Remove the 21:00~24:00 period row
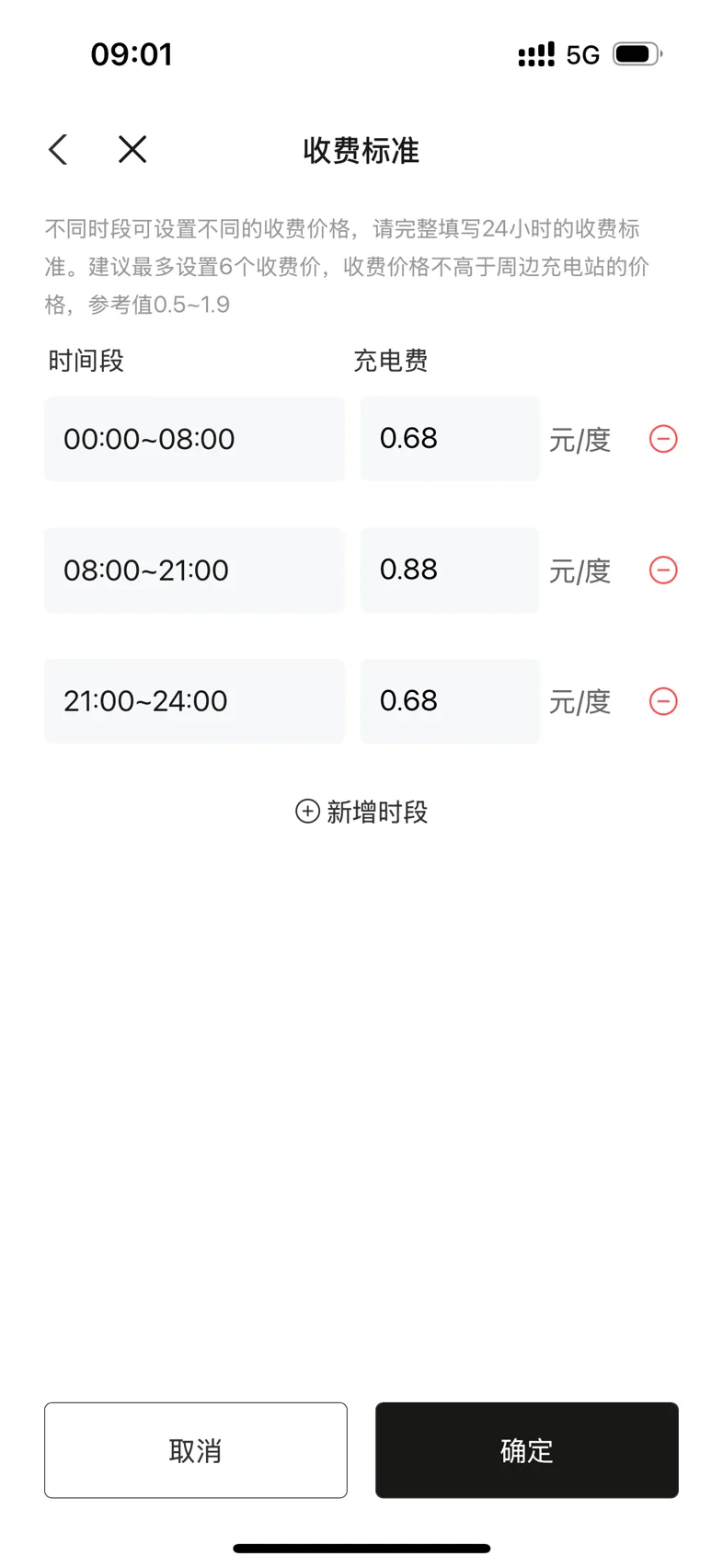 [x=663, y=701]
